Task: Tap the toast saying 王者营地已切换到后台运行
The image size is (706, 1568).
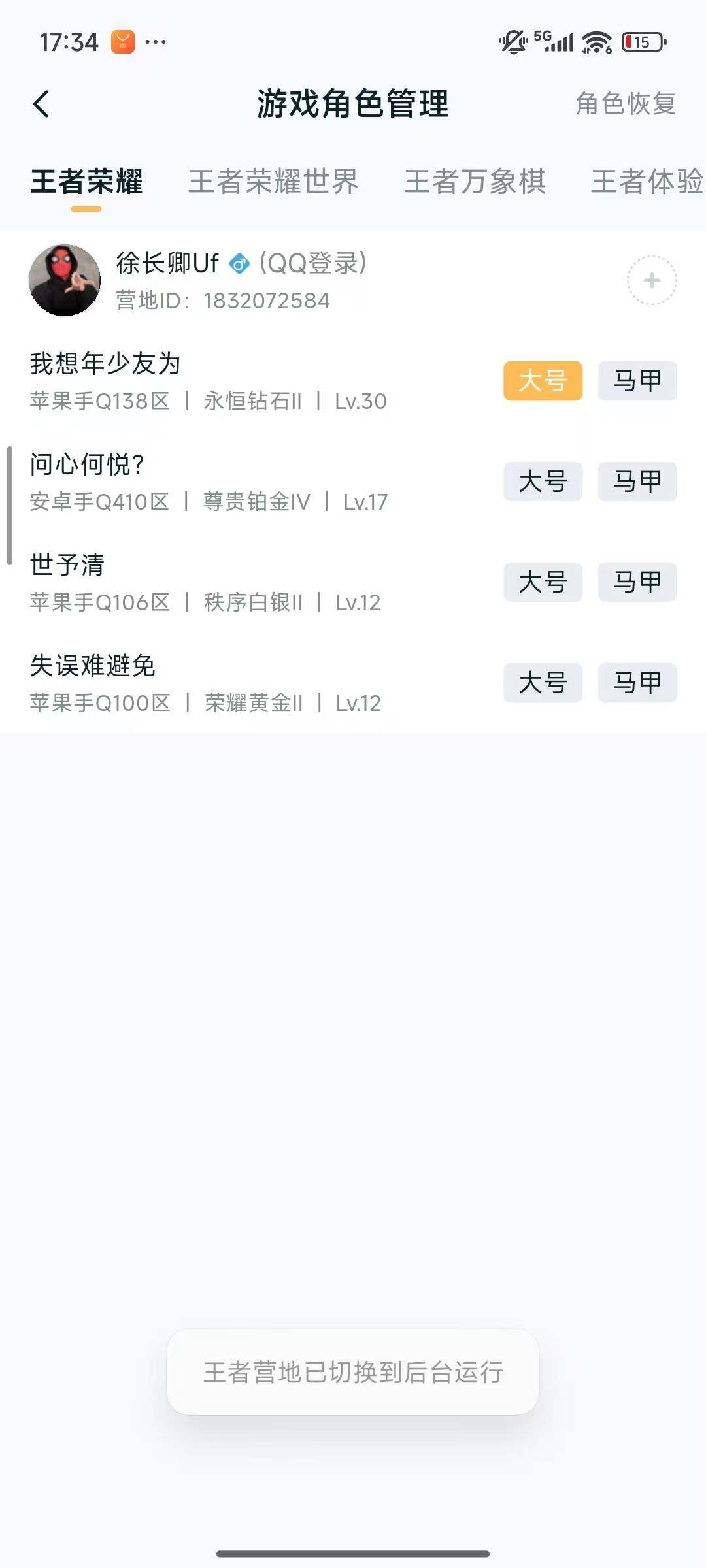Action: click(353, 1374)
